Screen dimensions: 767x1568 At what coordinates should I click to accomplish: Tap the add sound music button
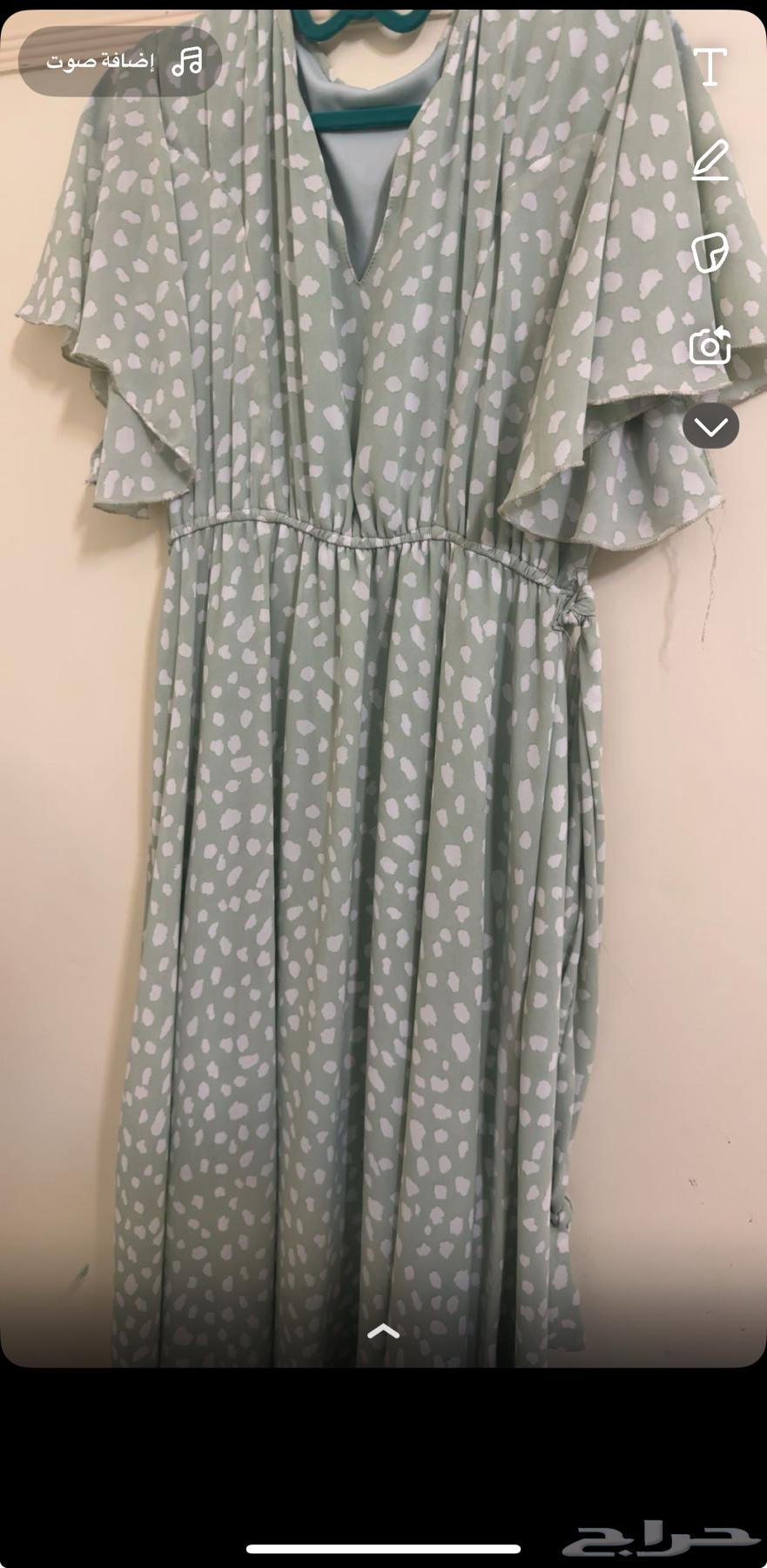pos(120,61)
